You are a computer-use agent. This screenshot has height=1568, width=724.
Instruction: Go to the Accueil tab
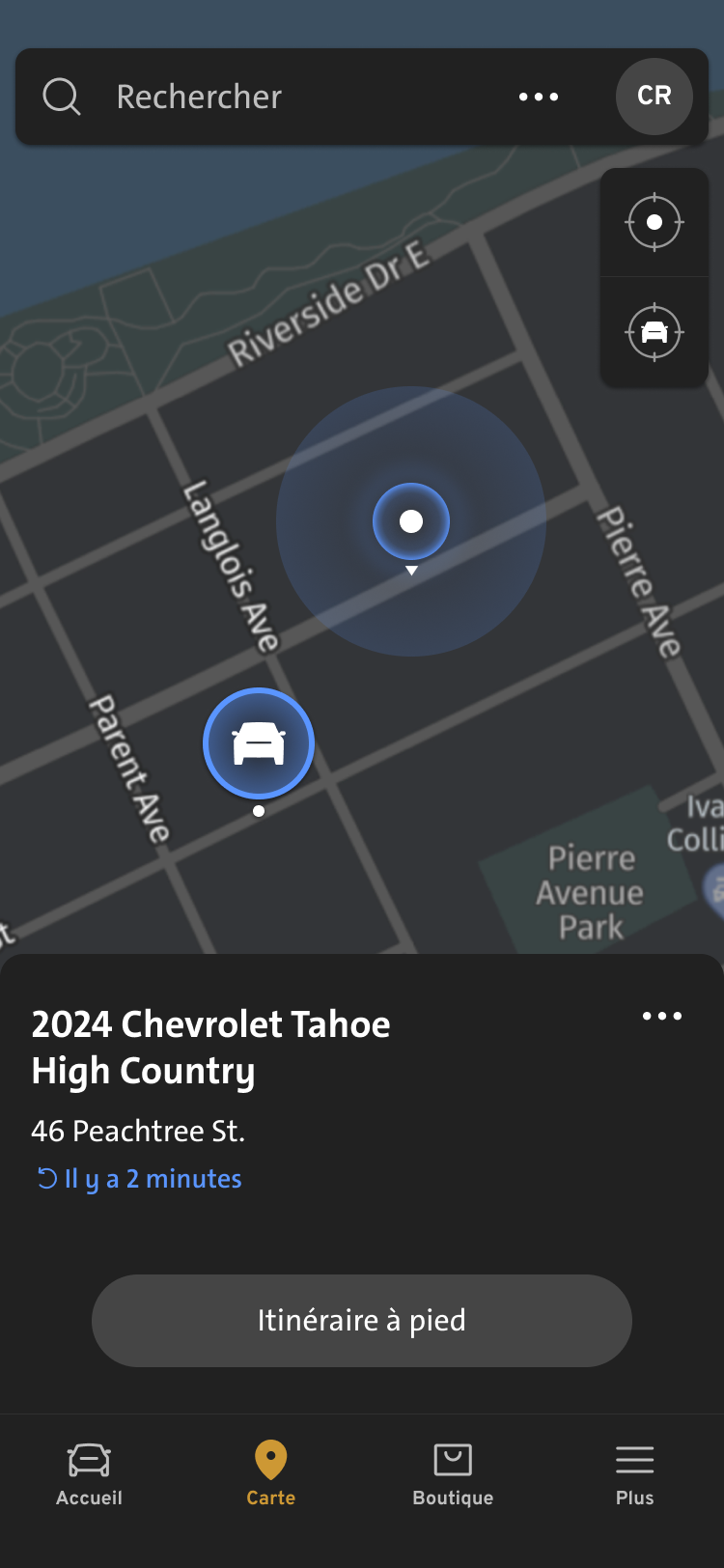coord(89,1473)
